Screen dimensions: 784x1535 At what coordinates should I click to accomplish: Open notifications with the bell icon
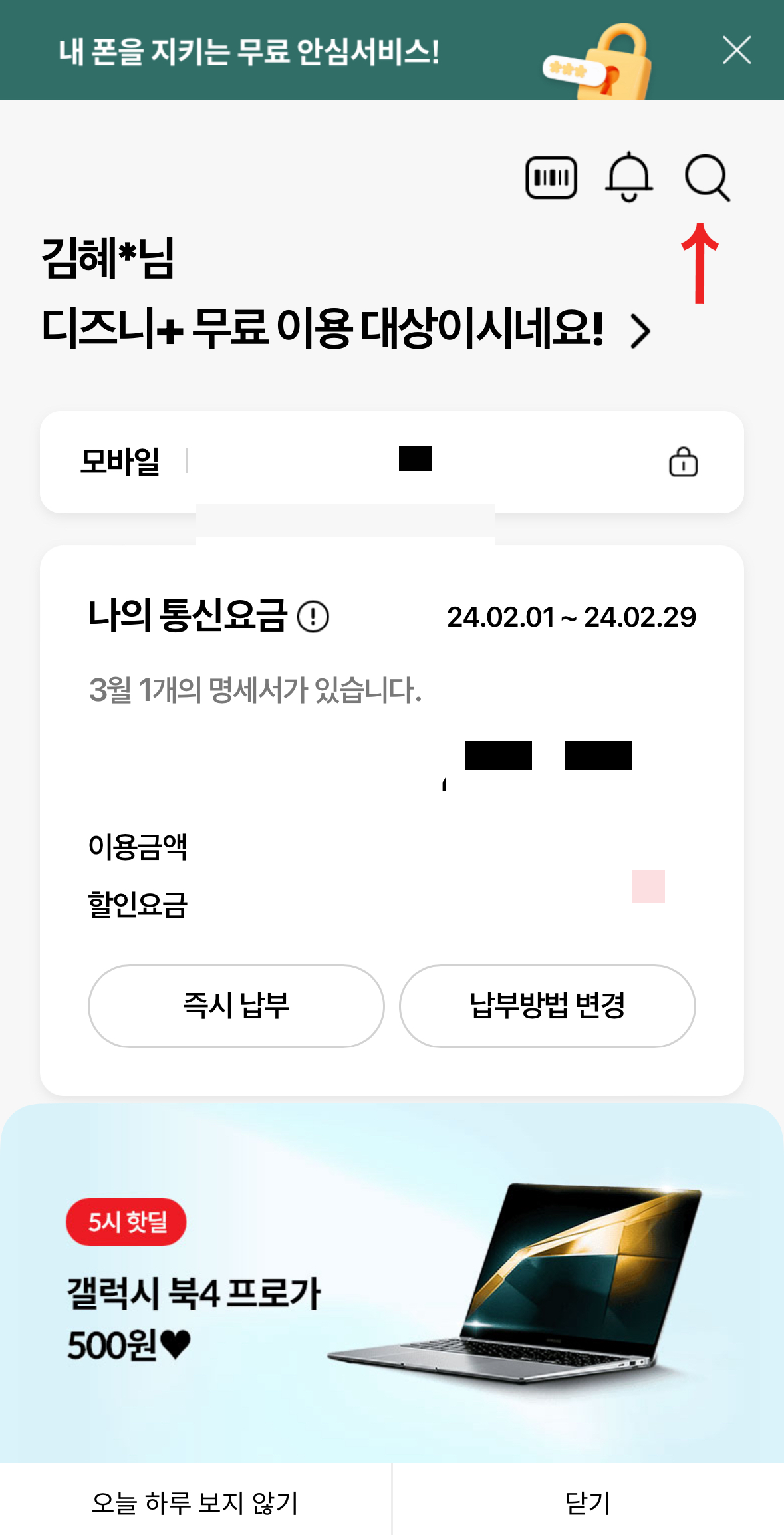629,177
